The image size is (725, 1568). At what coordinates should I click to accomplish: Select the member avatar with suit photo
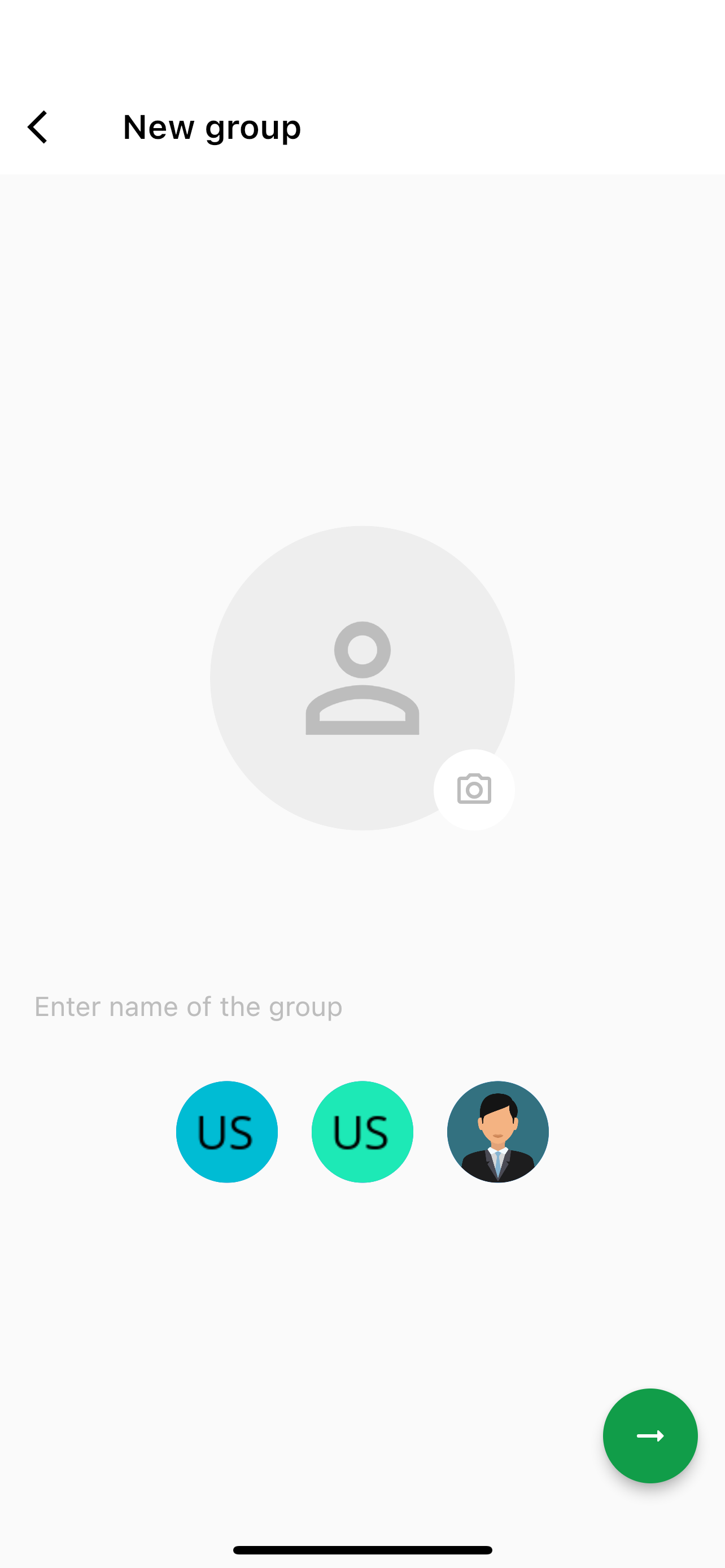tap(497, 1132)
